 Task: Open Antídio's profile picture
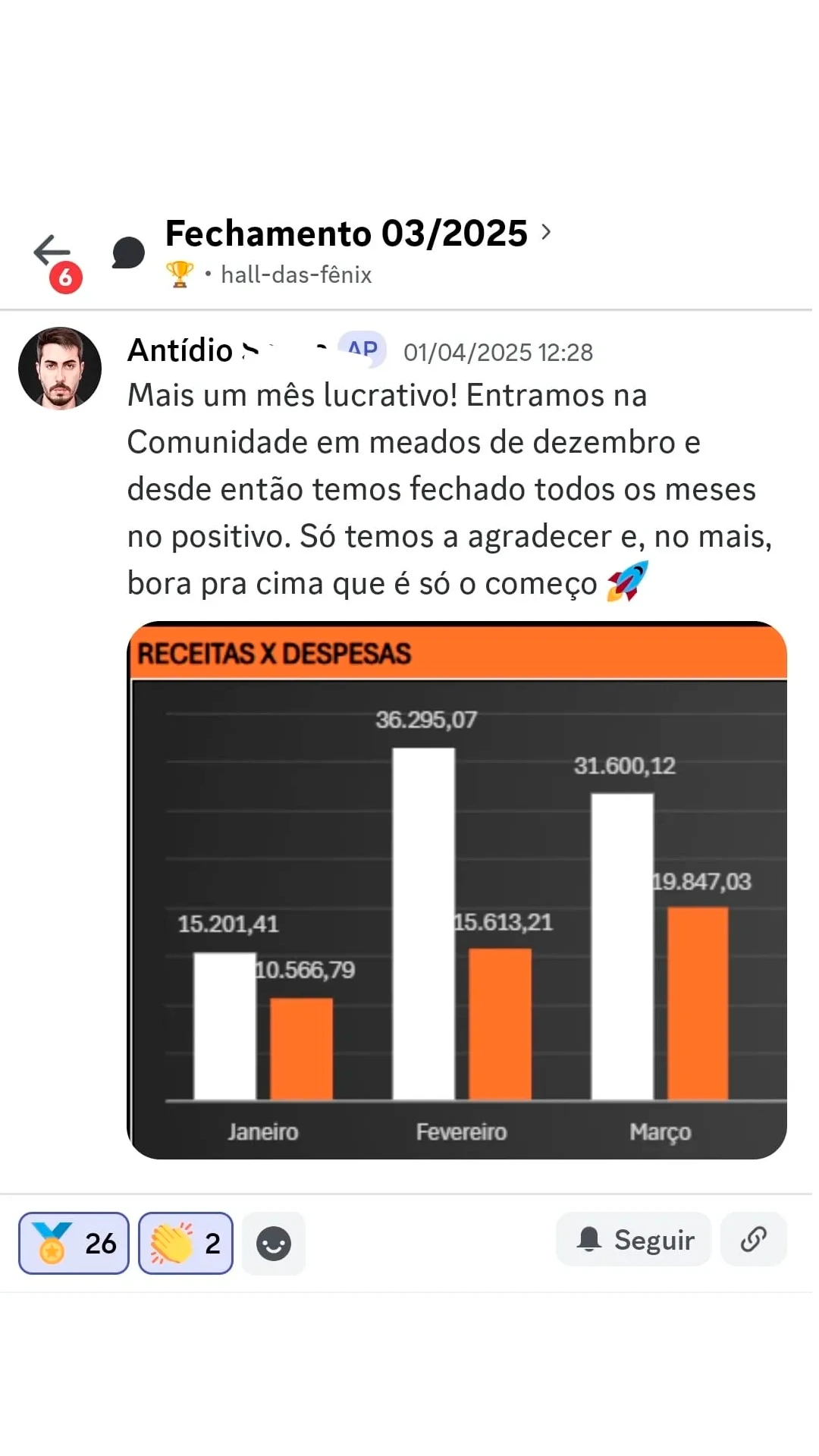[60, 369]
